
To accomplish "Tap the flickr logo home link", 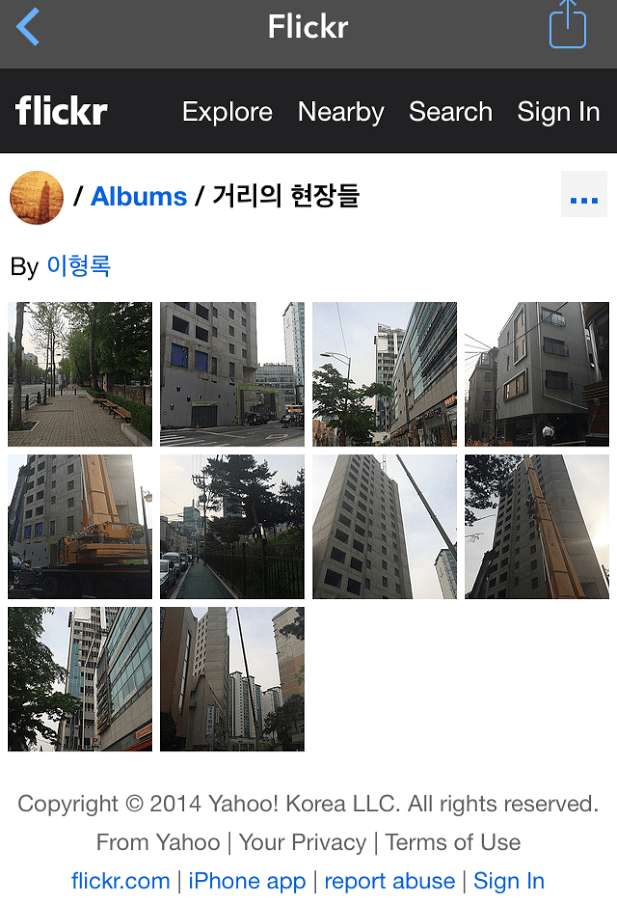I will 61,111.
